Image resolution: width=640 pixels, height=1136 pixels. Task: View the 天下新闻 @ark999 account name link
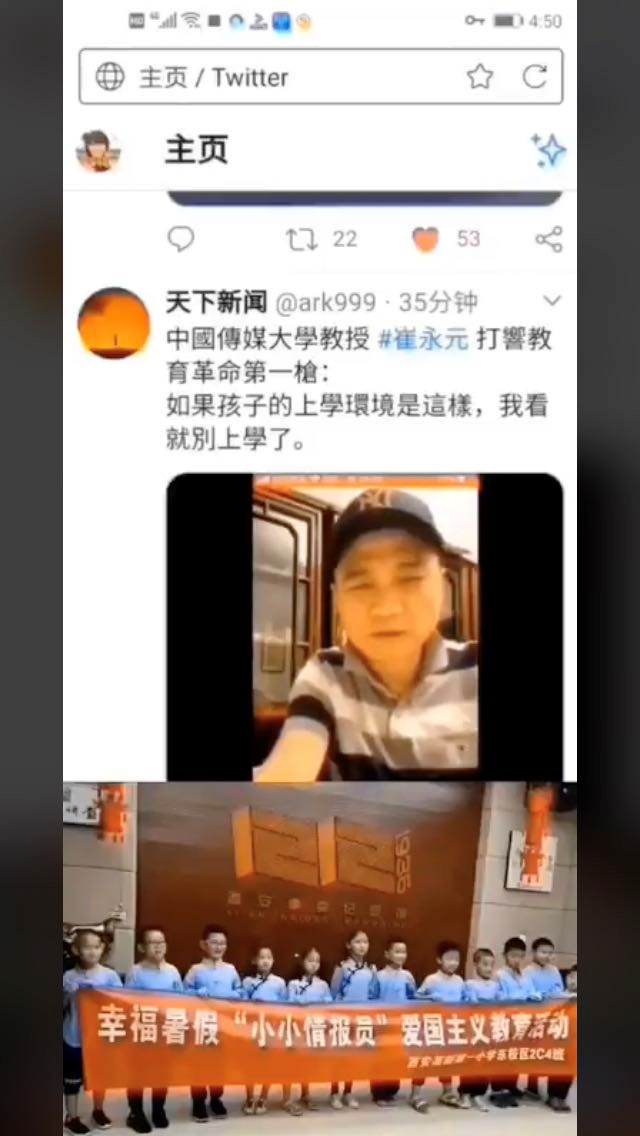pyautogui.click(x=217, y=302)
